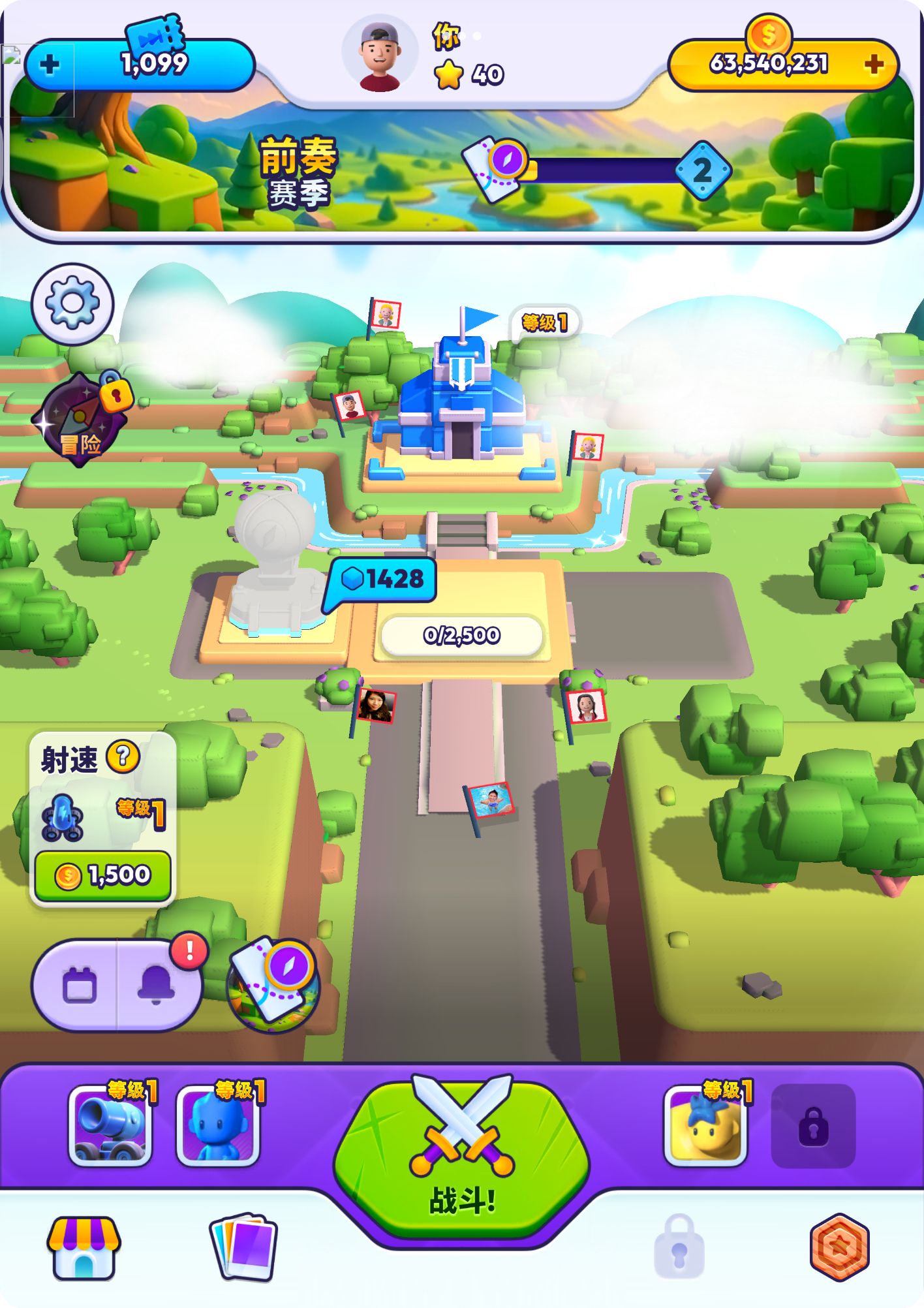Collect the 1428 blue cubes bubble

point(384,580)
